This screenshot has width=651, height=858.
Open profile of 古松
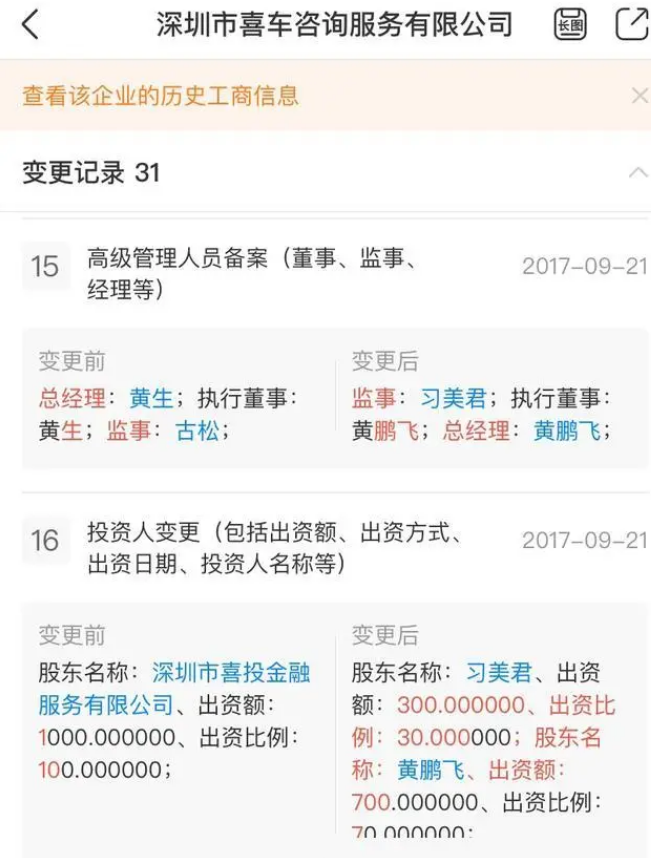tap(197, 431)
